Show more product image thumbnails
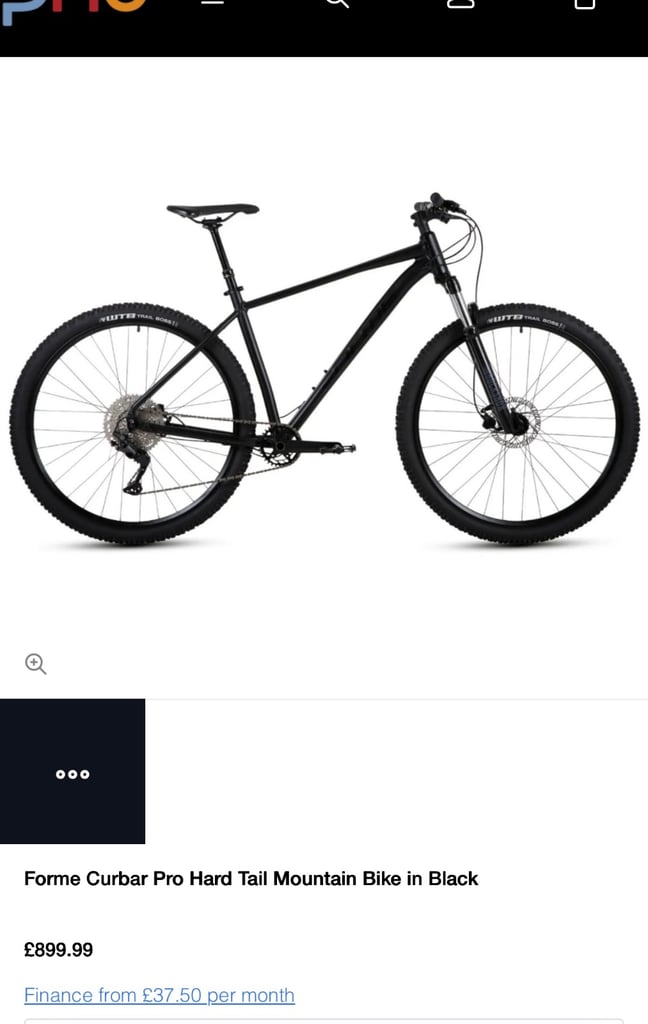 point(72,773)
